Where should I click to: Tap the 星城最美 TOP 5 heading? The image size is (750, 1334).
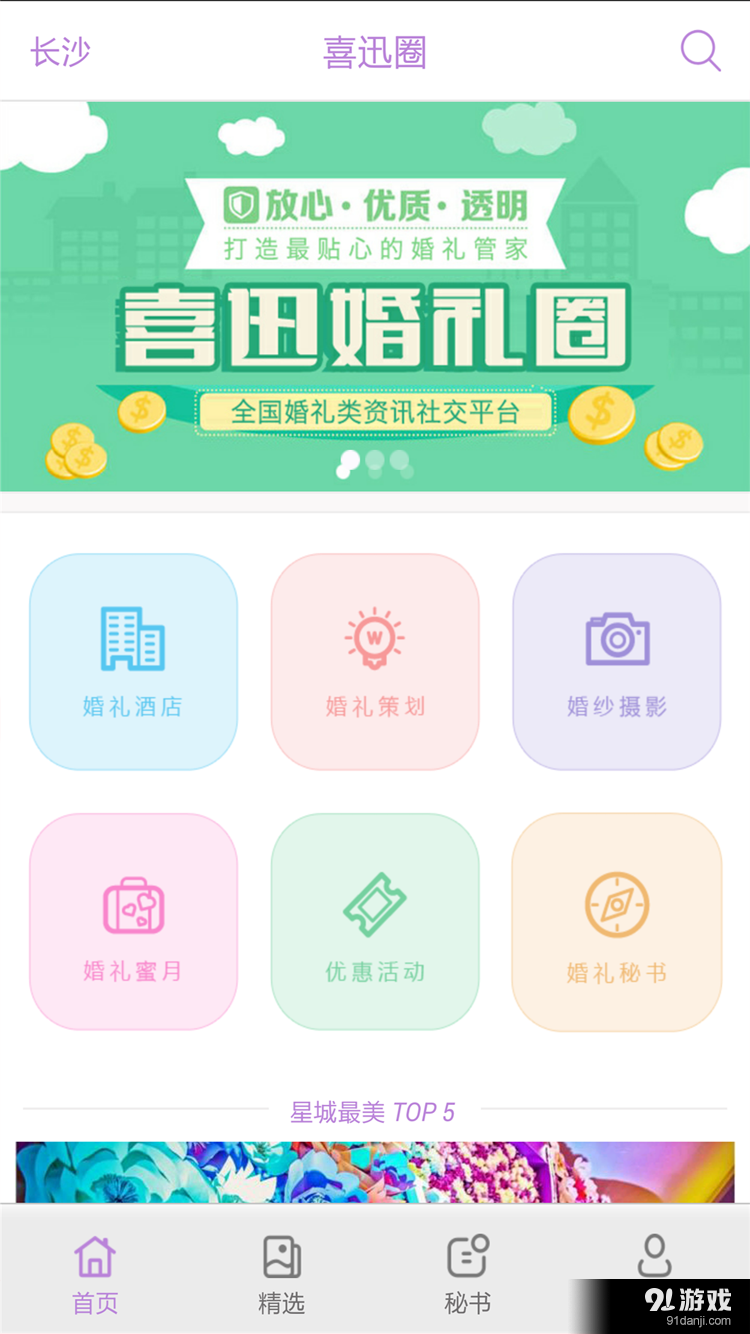point(374,1110)
